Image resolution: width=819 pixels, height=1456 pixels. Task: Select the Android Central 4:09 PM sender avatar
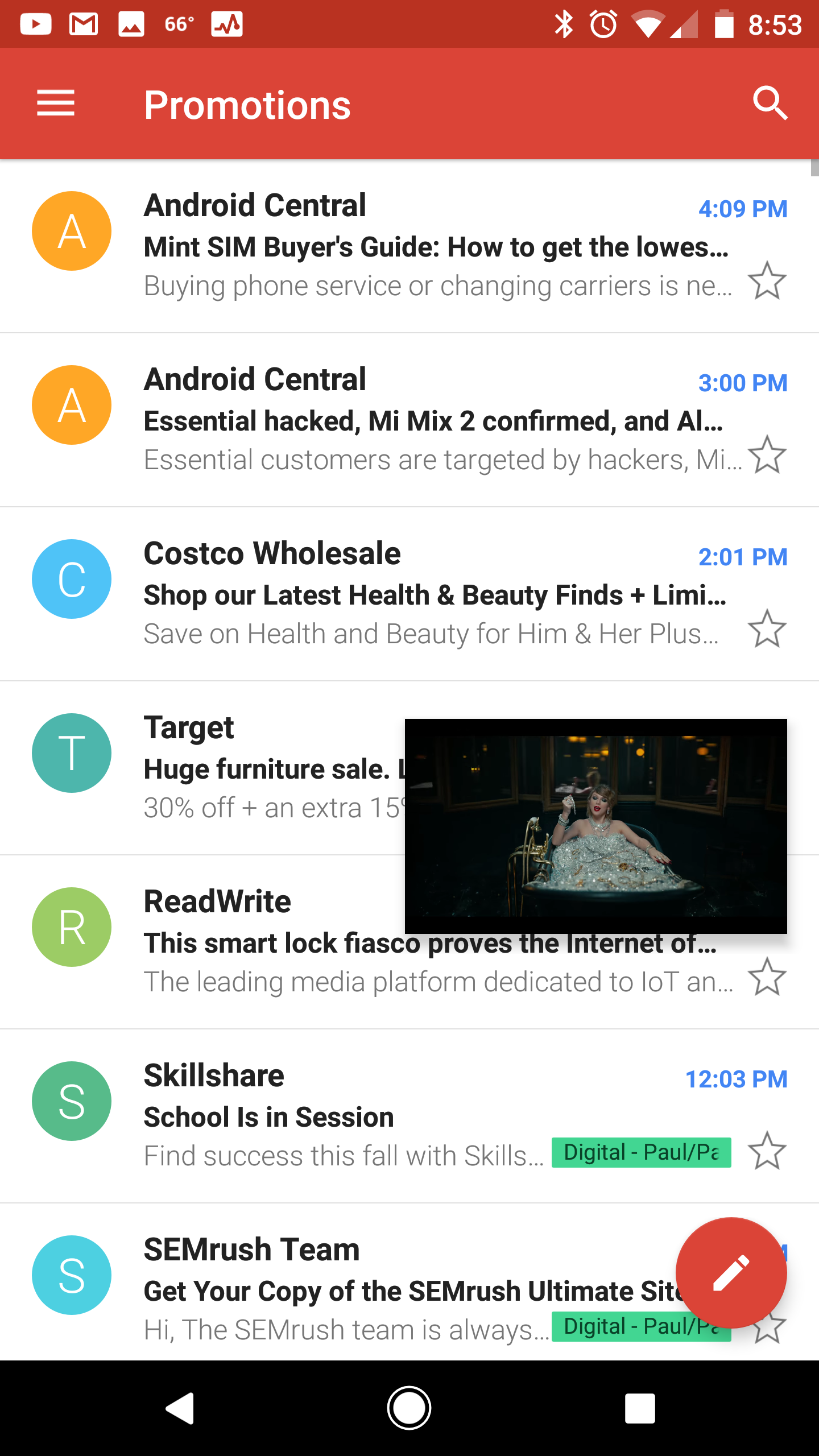tap(72, 231)
